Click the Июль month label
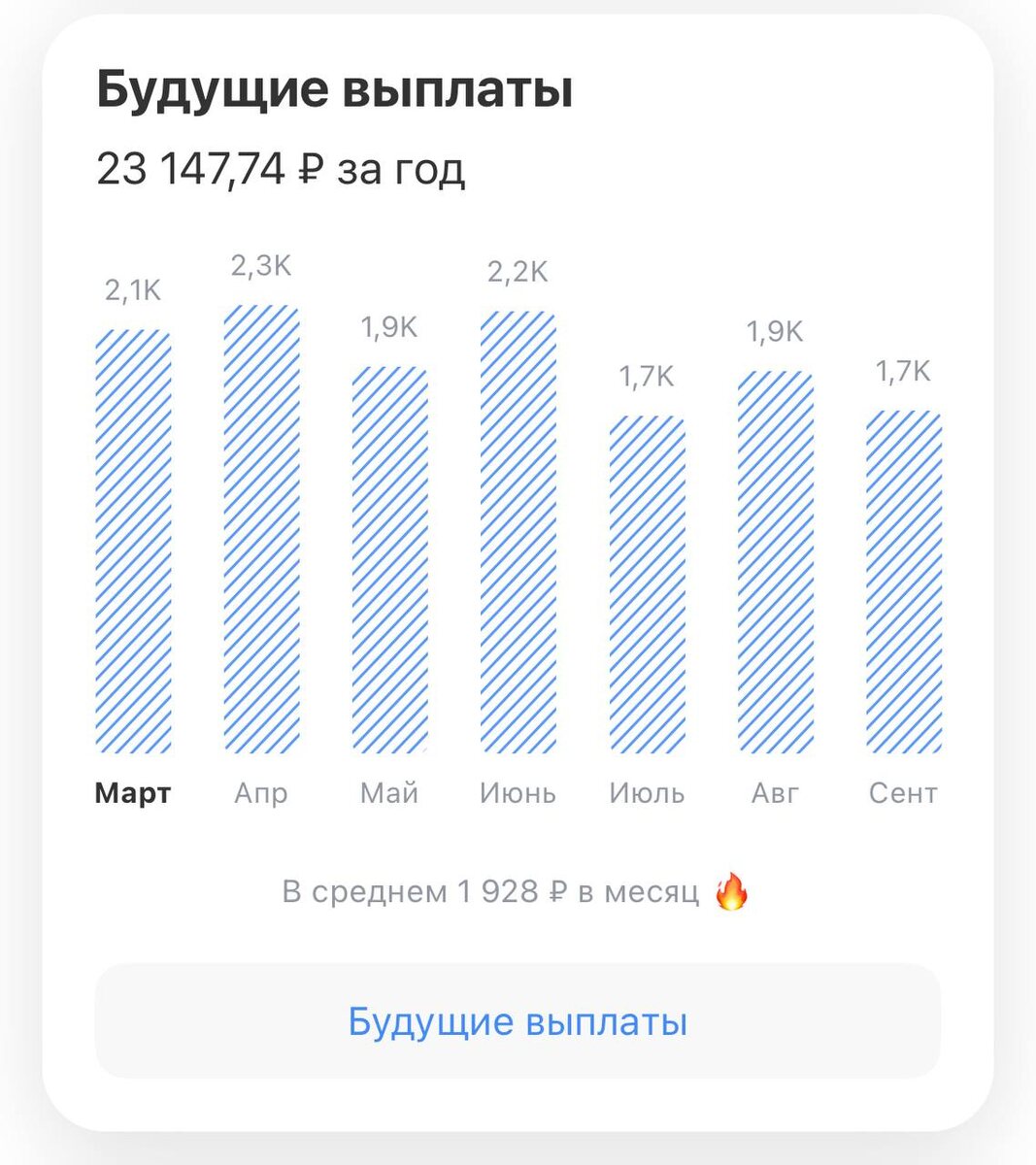The image size is (1036, 1165). coord(646,793)
